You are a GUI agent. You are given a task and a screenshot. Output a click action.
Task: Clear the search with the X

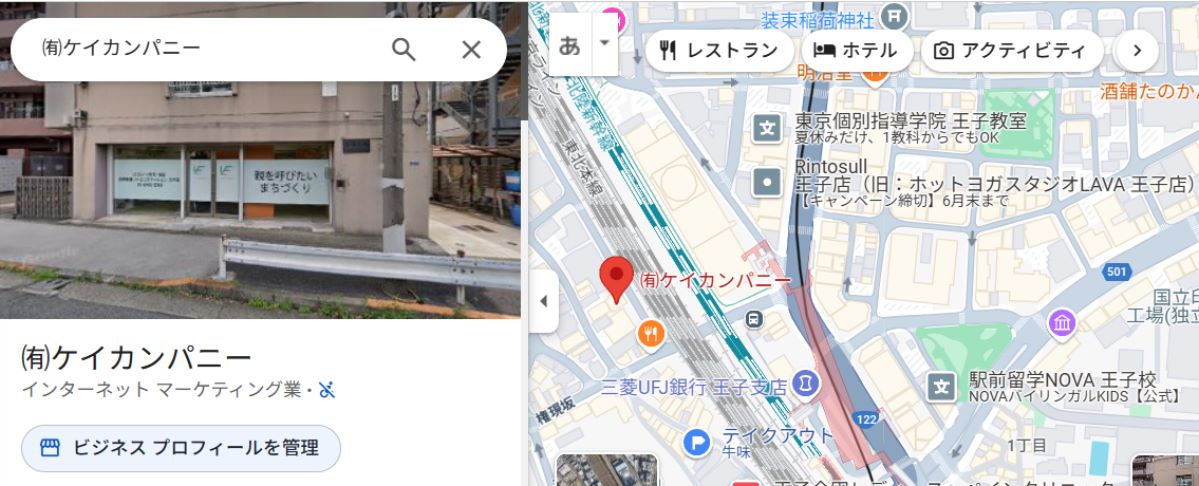click(x=471, y=49)
